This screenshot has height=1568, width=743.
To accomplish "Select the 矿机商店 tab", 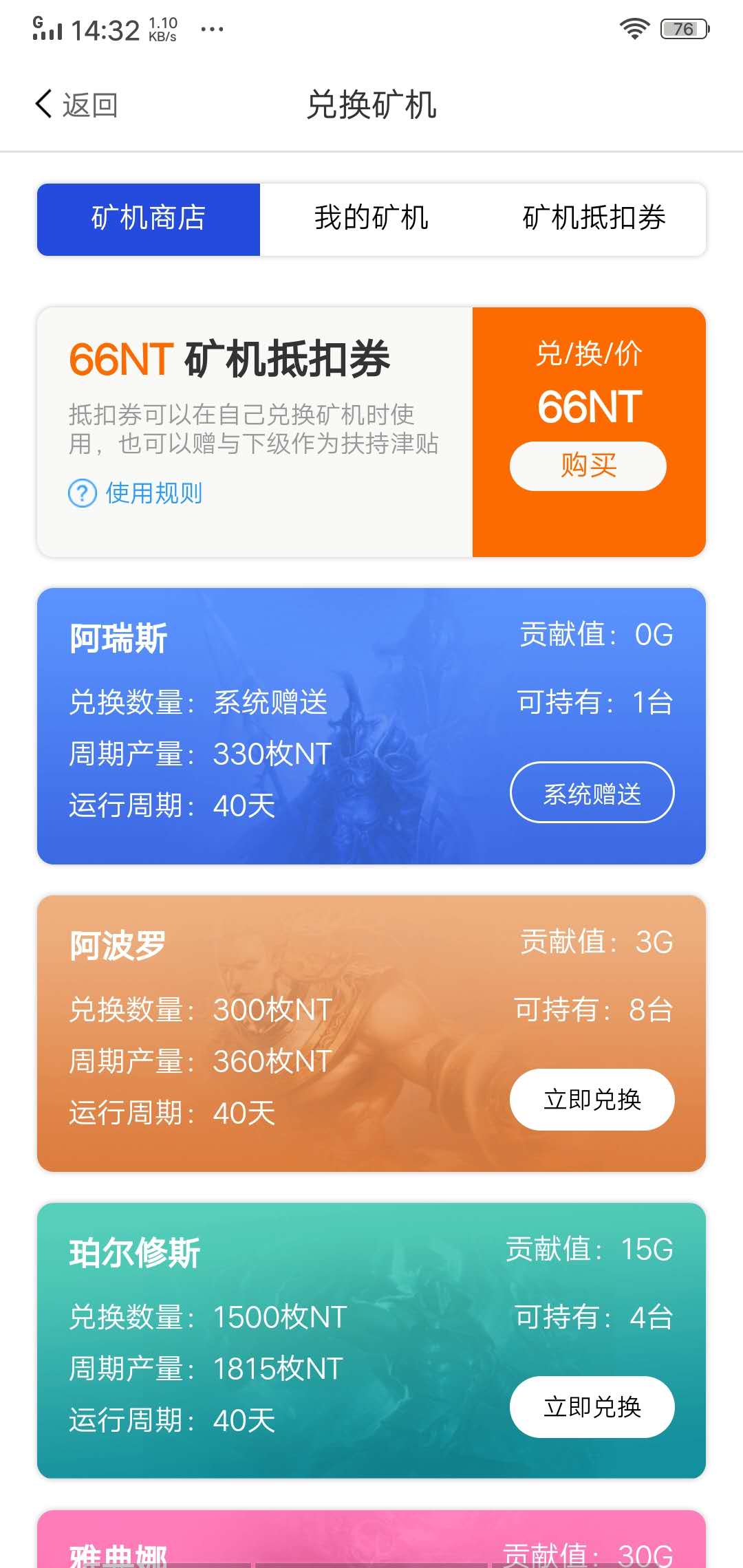I will 148,219.
